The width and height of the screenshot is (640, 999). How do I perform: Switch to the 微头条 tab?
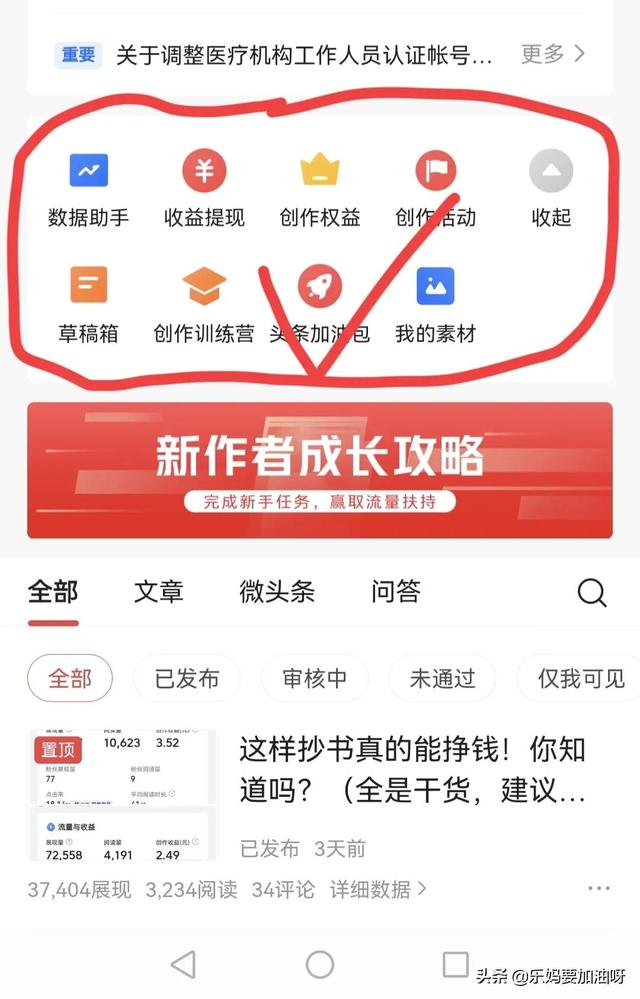(x=277, y=592)
